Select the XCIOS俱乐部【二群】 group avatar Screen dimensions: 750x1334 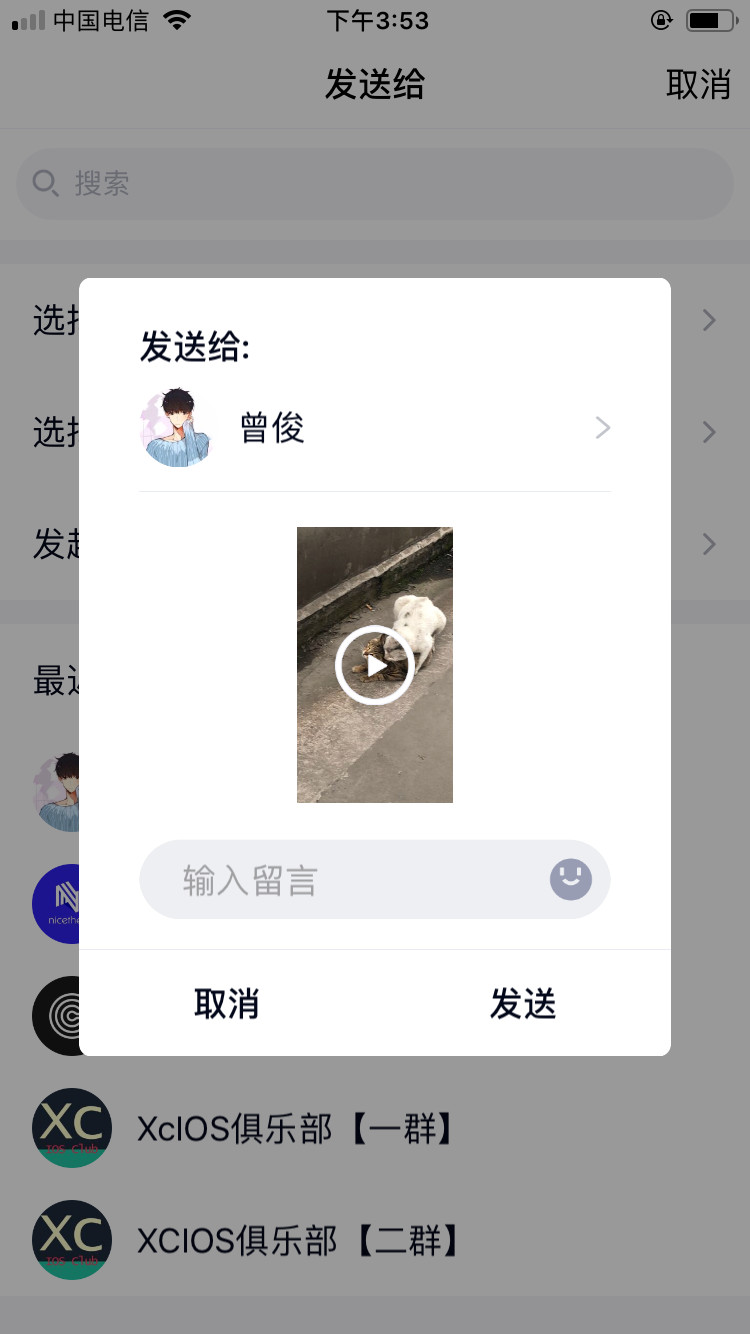[x=71, y=1240]
